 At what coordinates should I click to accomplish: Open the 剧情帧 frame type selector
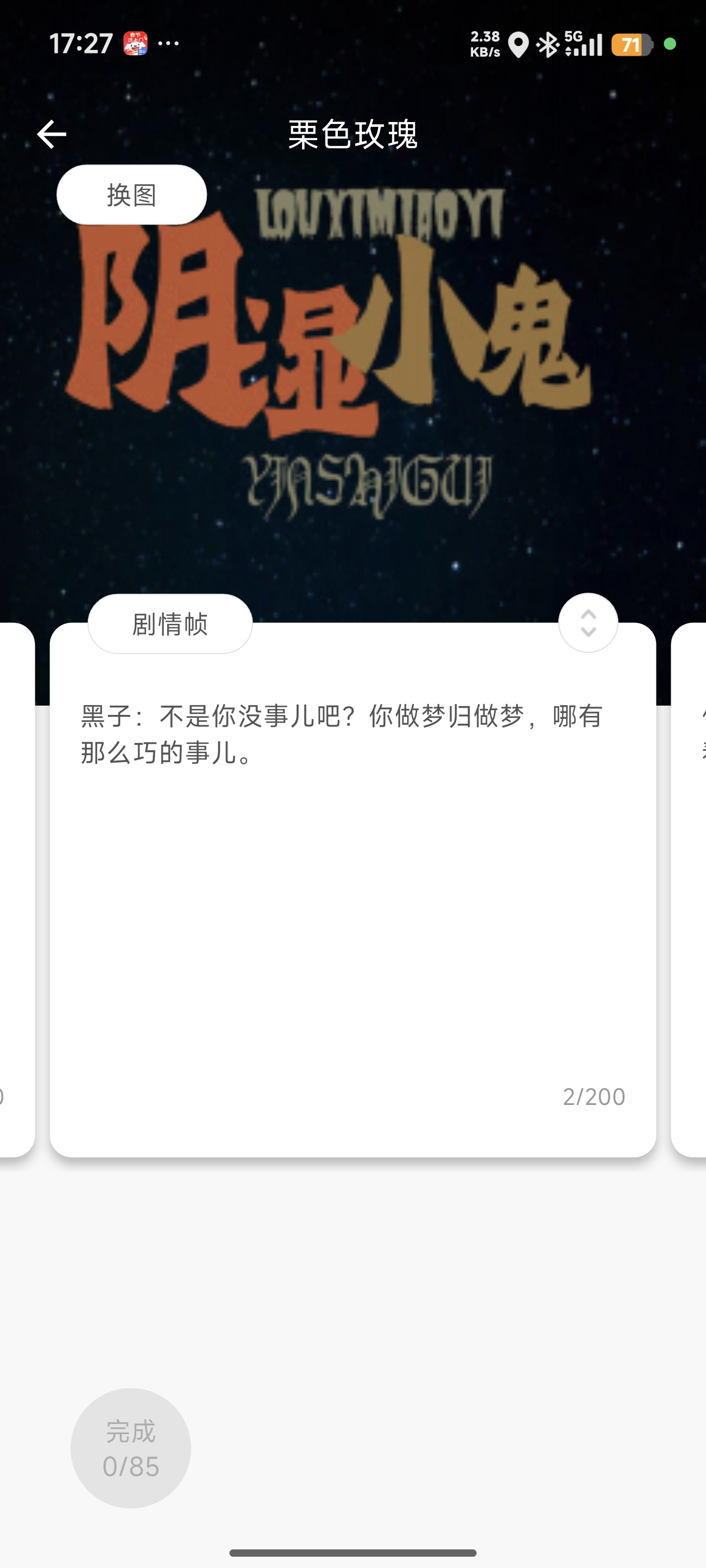[x=170, y=624]
